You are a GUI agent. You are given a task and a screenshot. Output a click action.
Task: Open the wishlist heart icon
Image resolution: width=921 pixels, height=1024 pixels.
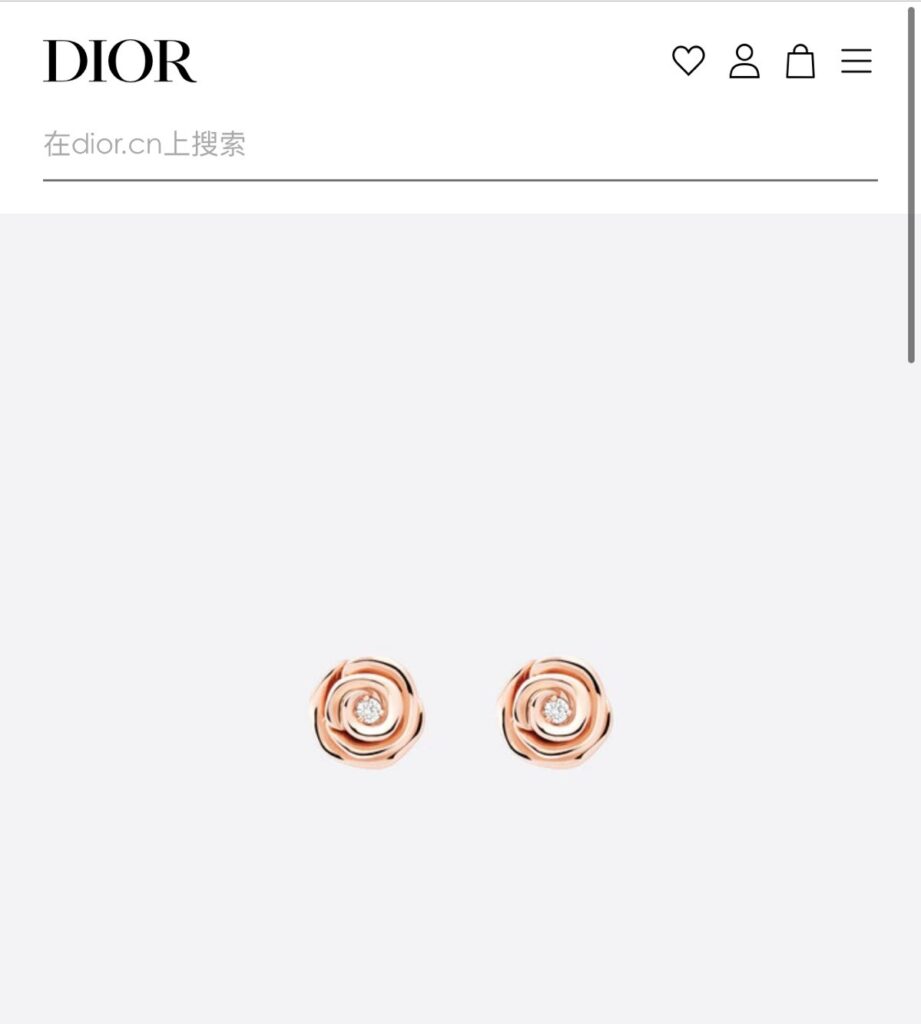[688, 61]
